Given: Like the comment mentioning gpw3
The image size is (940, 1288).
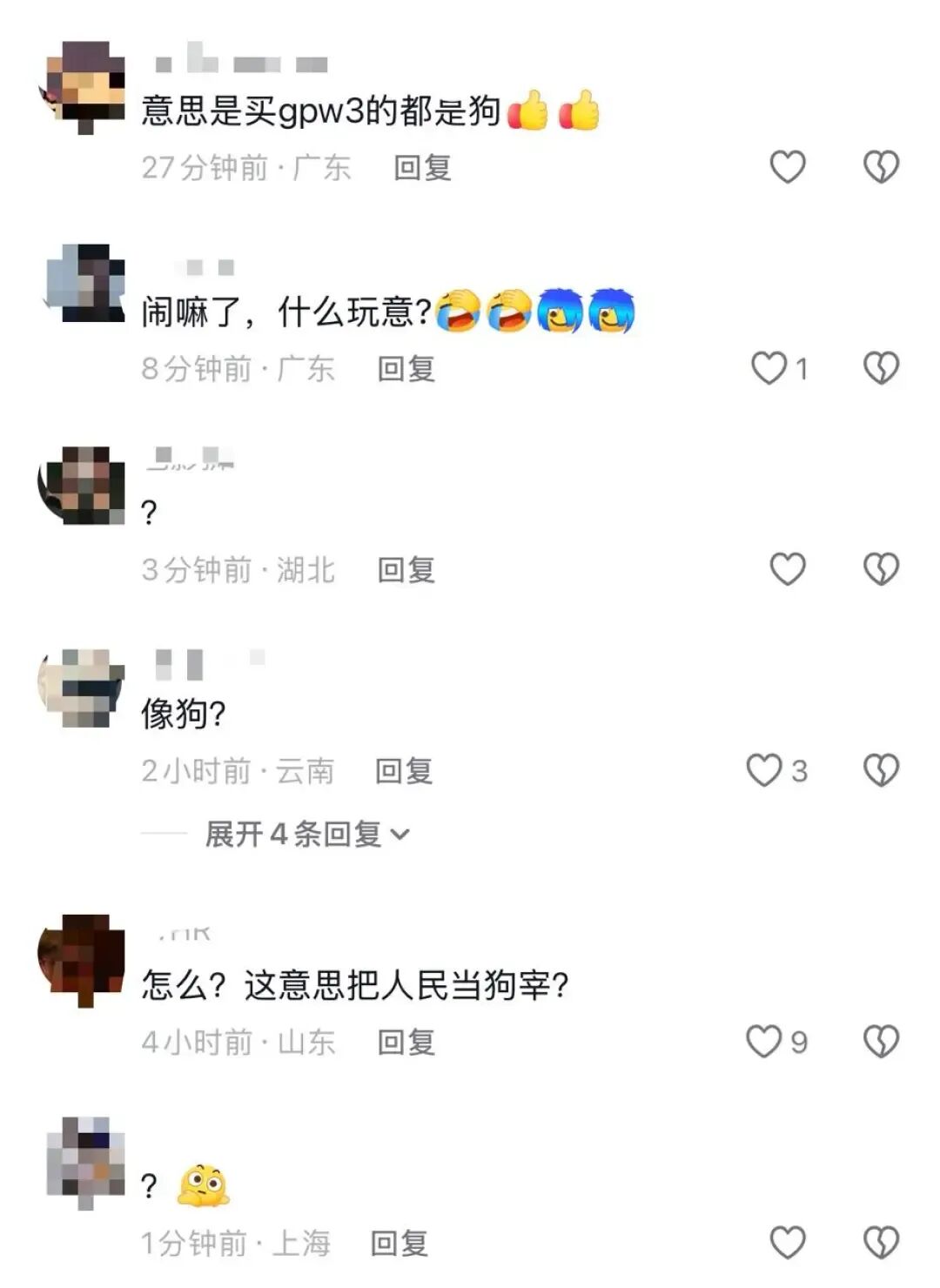Looking at the screenshot, I should click(x=789, y=167).
